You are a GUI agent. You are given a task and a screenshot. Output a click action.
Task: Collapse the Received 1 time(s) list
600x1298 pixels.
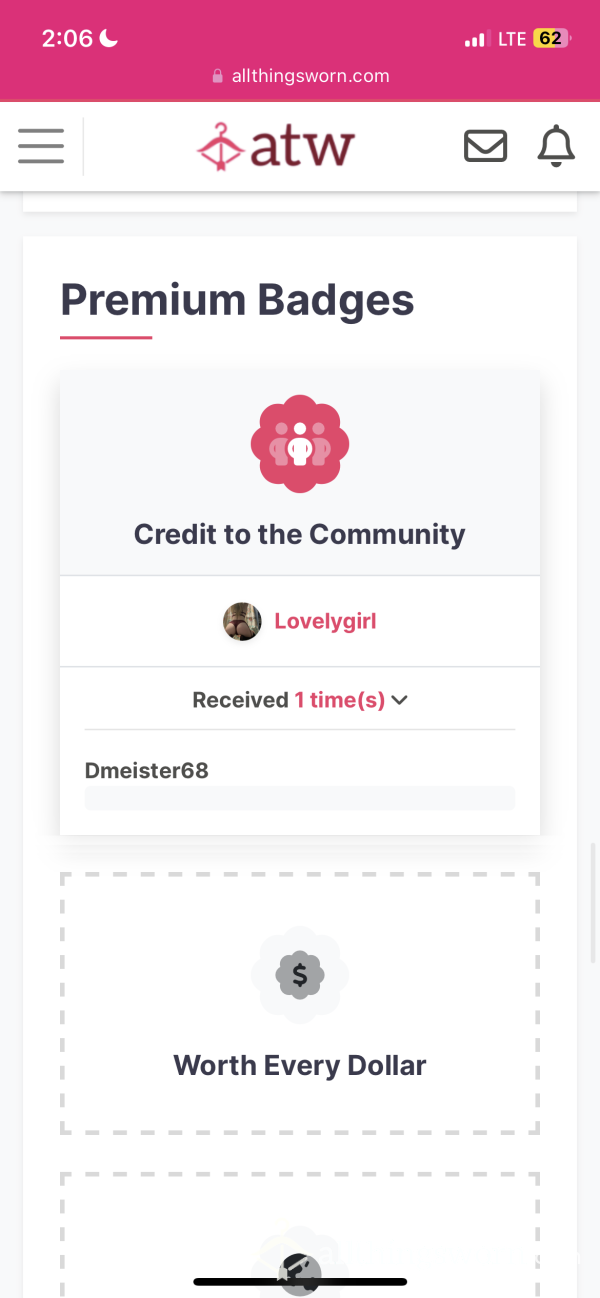[x=300, y=700]
